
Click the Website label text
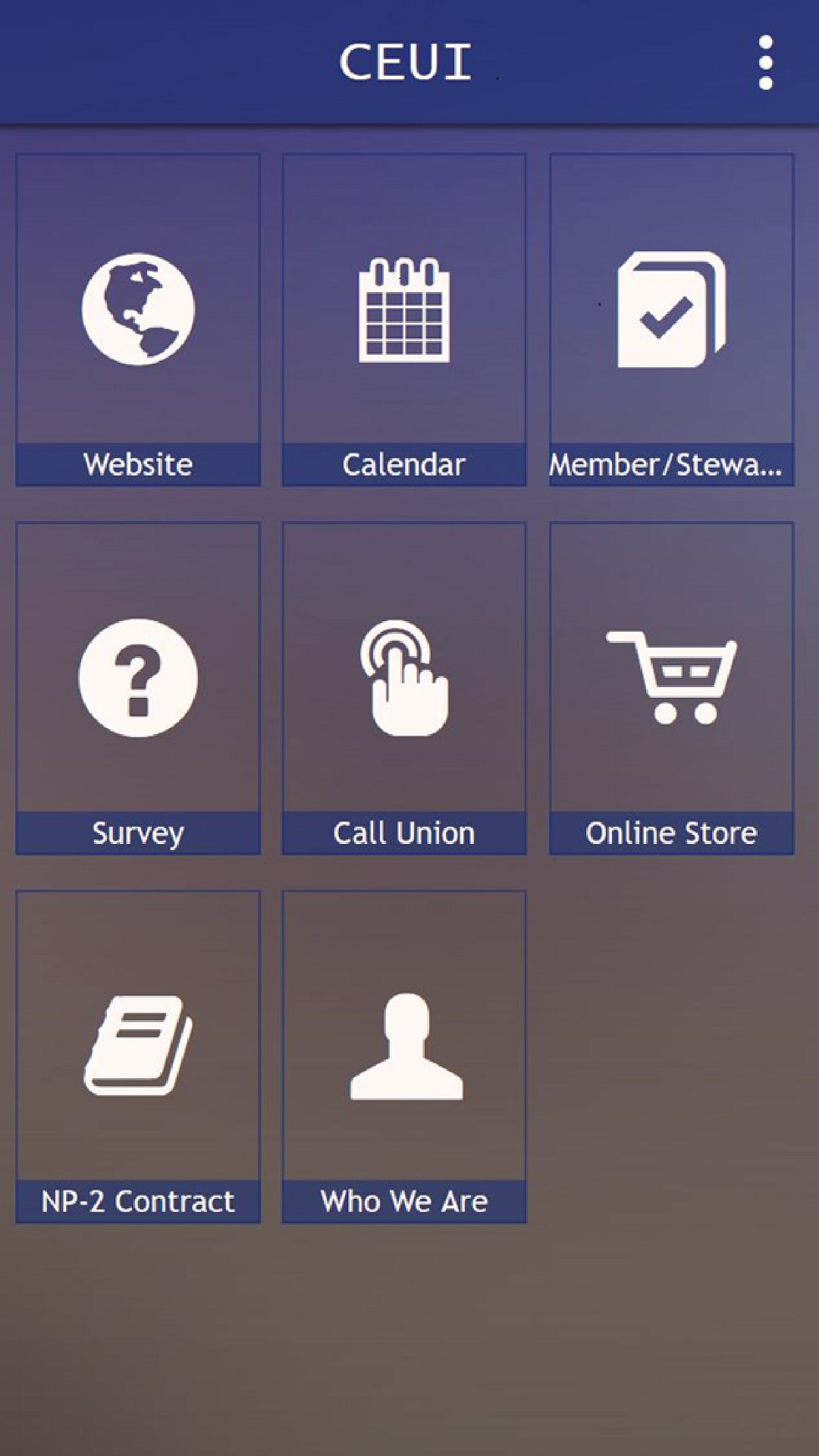[137, 463]
